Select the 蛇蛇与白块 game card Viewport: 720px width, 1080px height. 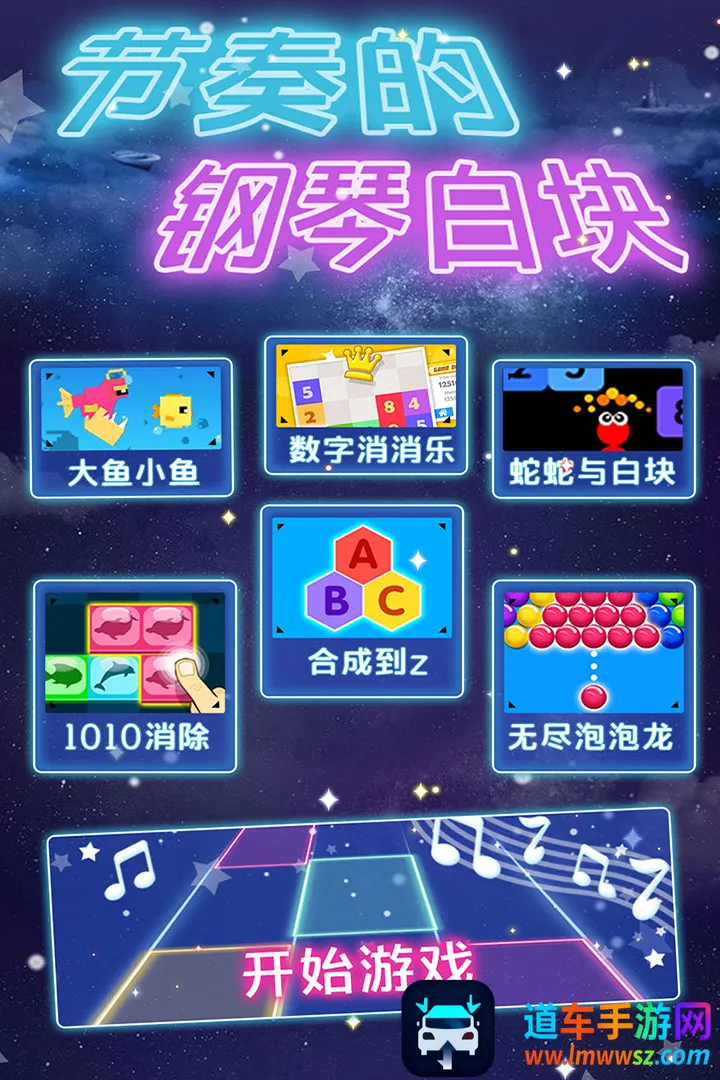coord(593,428)
